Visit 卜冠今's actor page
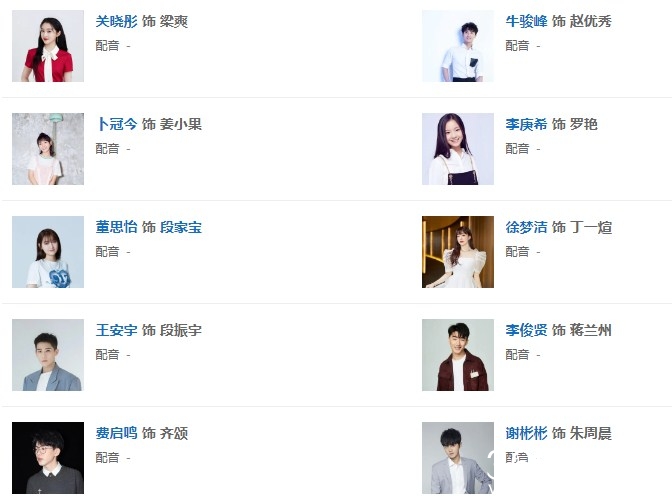This screenshot has height=504, width=672. [116, 125]
